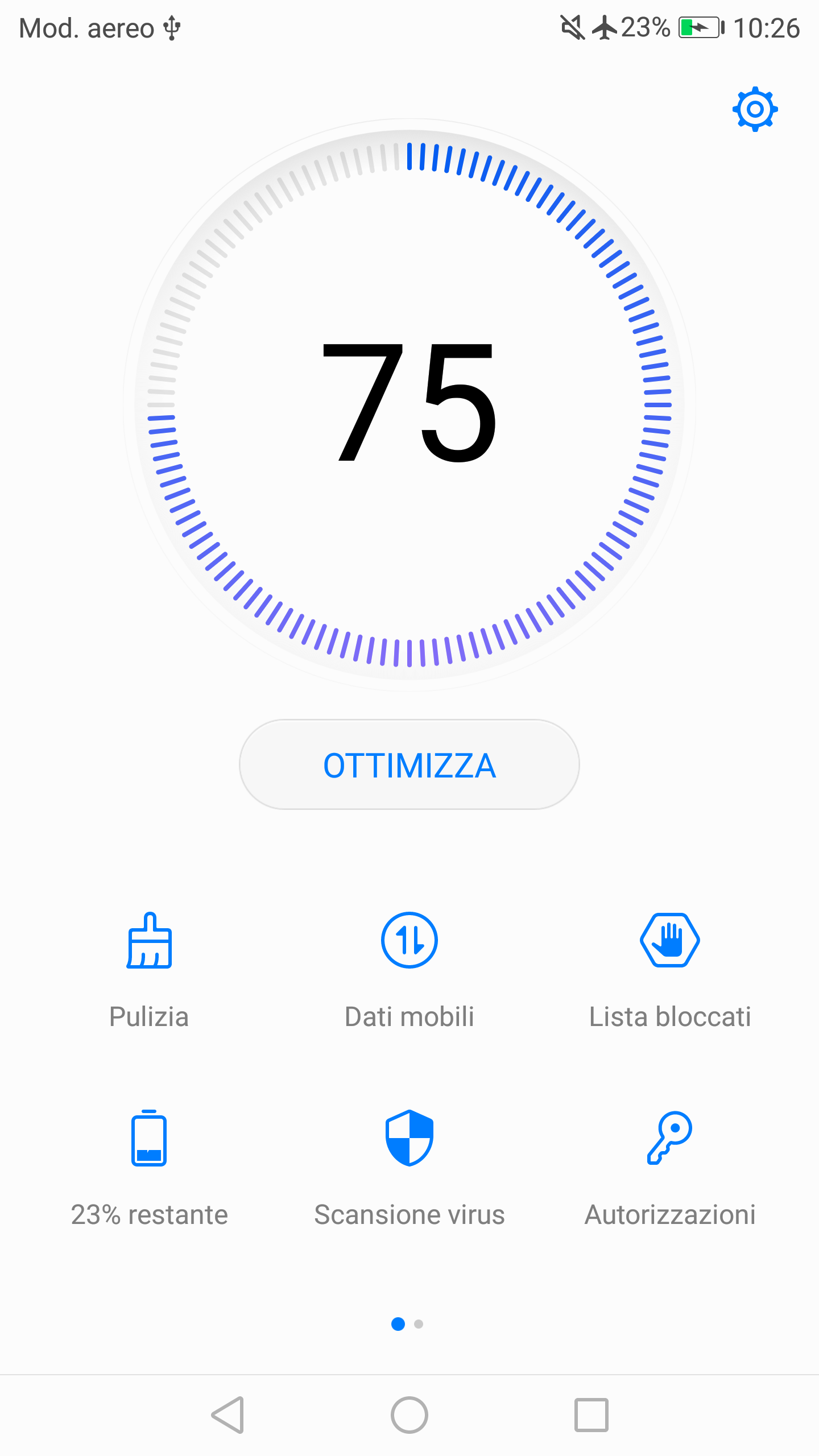Tap the OTTIMIZZA button

pyautogui.click(x=409, y=764)
